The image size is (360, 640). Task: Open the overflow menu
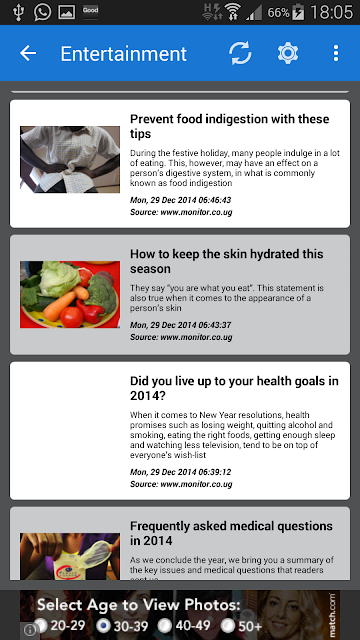[x=336, y=53]
